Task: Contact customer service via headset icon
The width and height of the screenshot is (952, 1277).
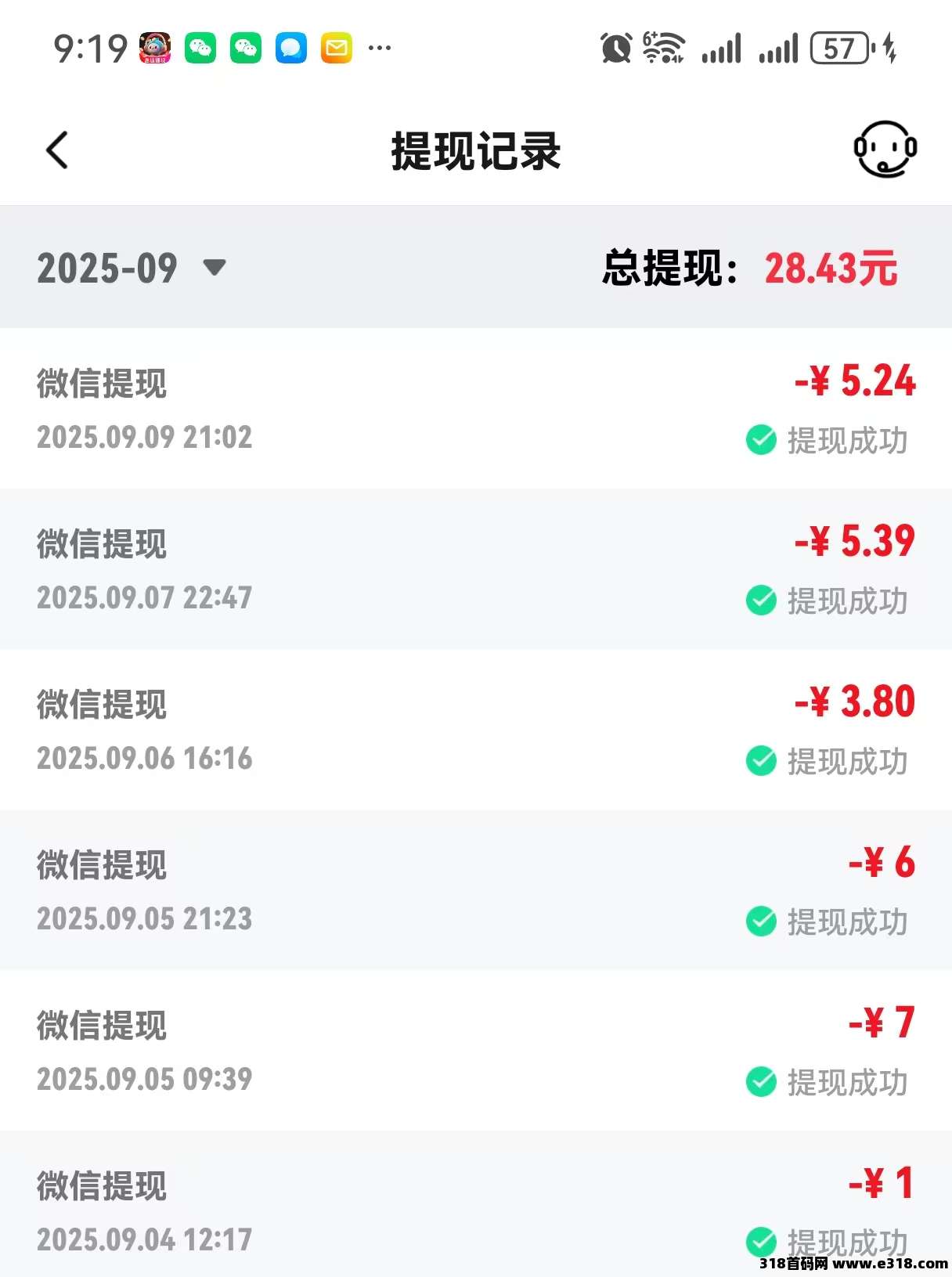Action: point(885,149)
